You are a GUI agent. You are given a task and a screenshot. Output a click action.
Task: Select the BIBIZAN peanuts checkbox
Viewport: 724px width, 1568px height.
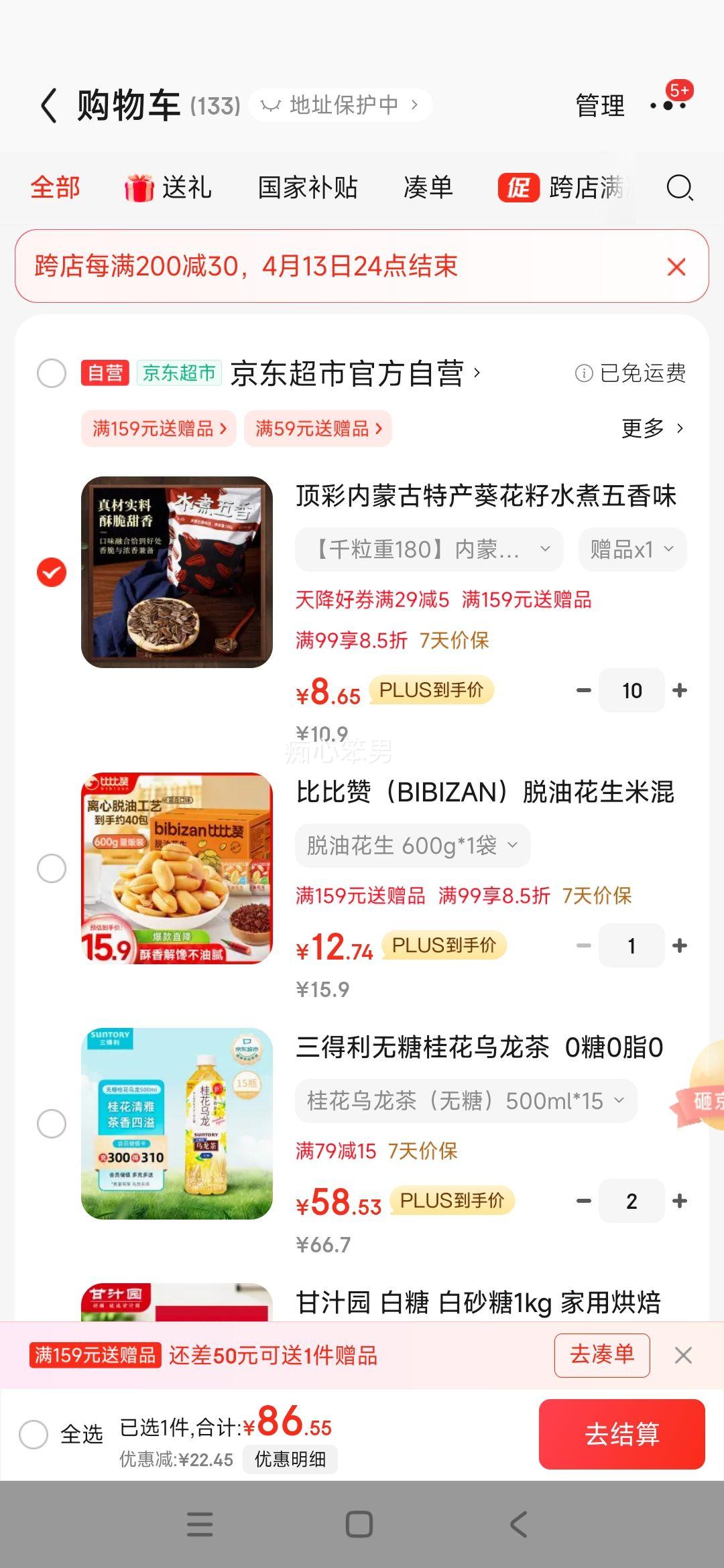[x=51, y=868]
